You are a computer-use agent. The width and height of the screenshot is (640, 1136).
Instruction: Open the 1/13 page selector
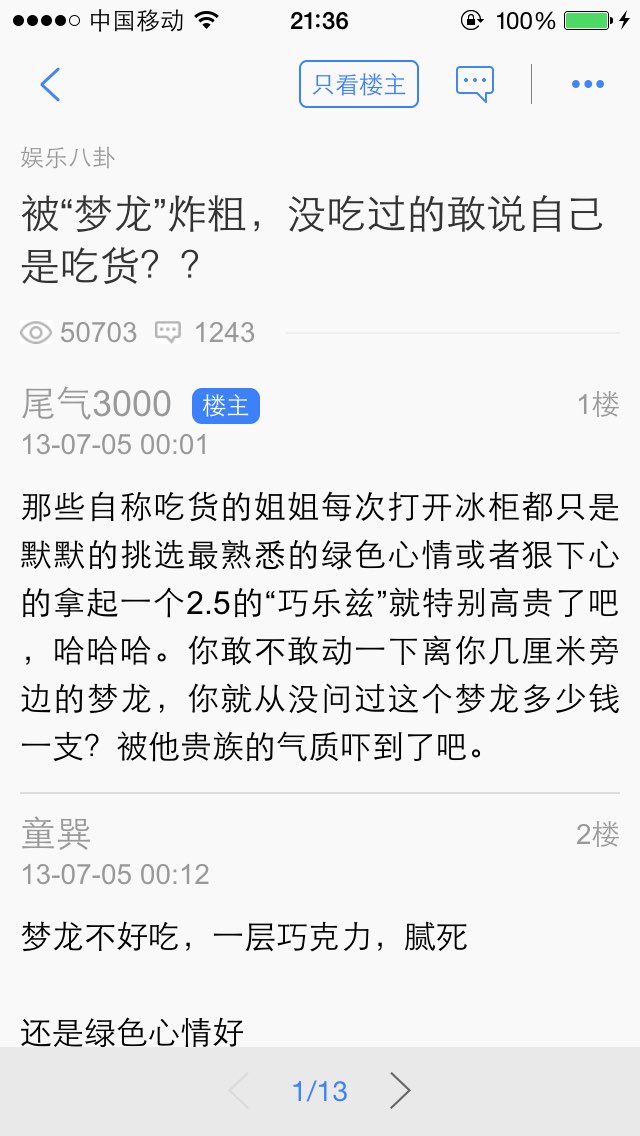tap(320, 1090)
